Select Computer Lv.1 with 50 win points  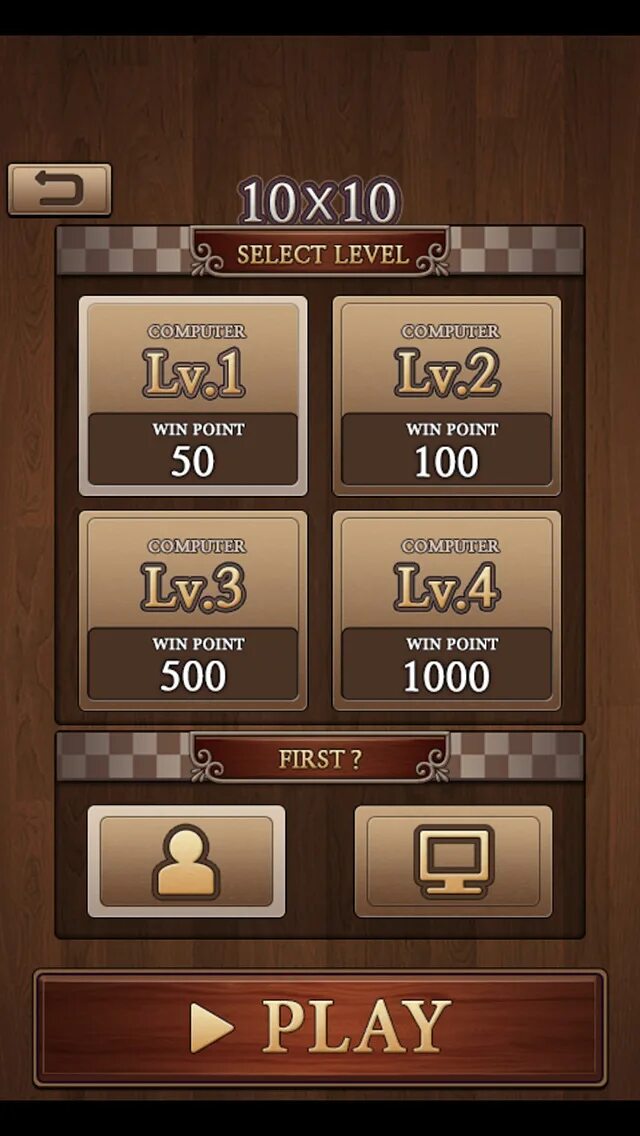(193, 396)
